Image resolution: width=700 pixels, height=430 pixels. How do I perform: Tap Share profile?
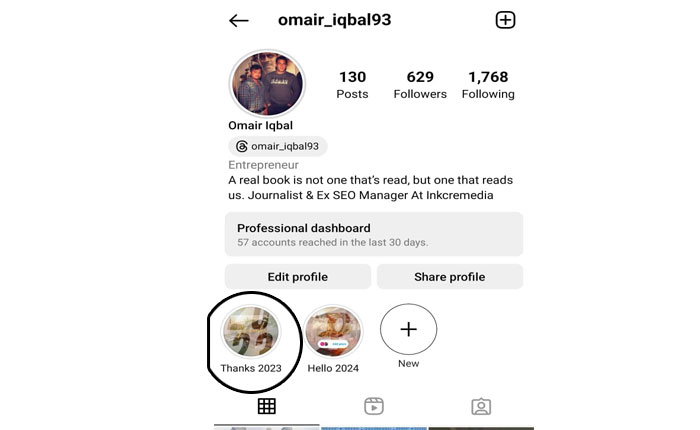point(450,277)
